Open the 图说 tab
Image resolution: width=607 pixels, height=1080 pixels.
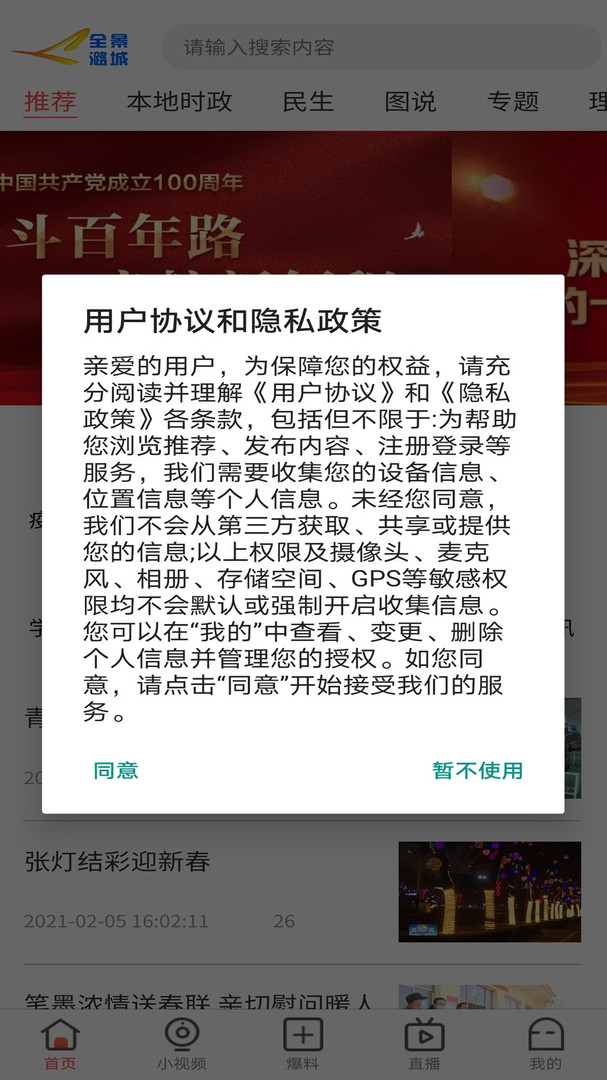pyautogui.click(x=410, y=101)
